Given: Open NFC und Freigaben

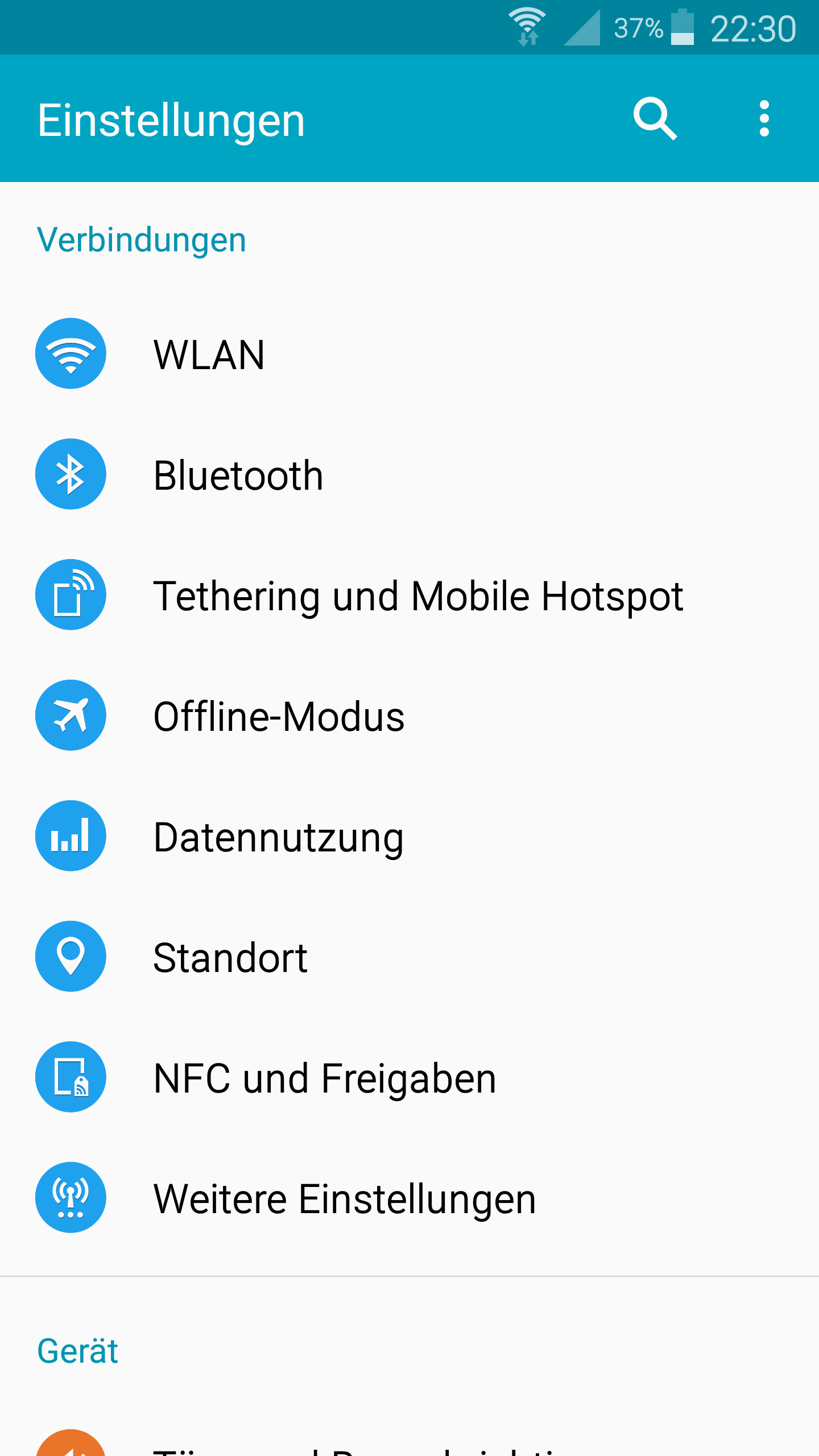Looking at the screenshot, I should point(325,1078).
